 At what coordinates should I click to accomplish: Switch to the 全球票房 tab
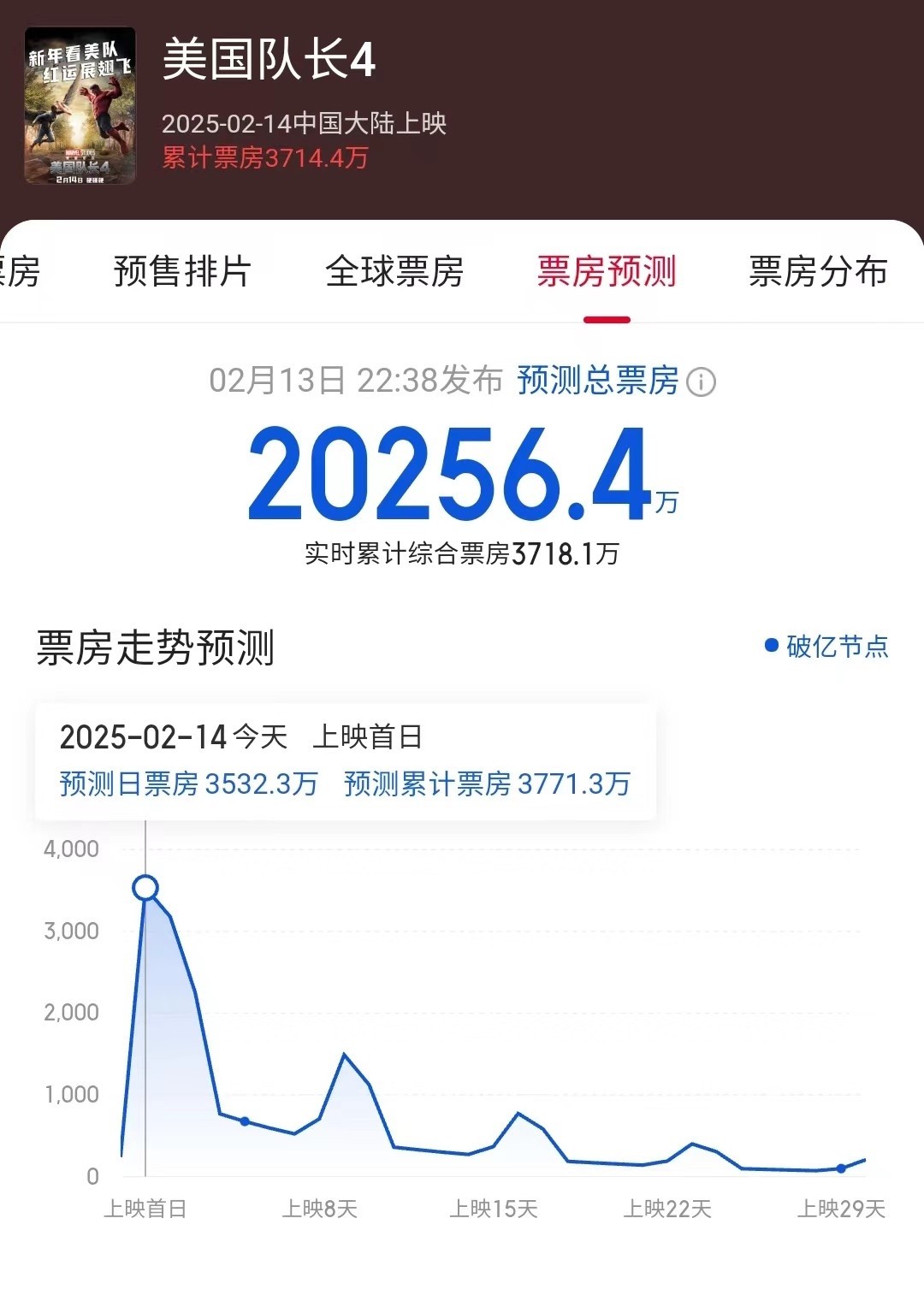point(394,272)
